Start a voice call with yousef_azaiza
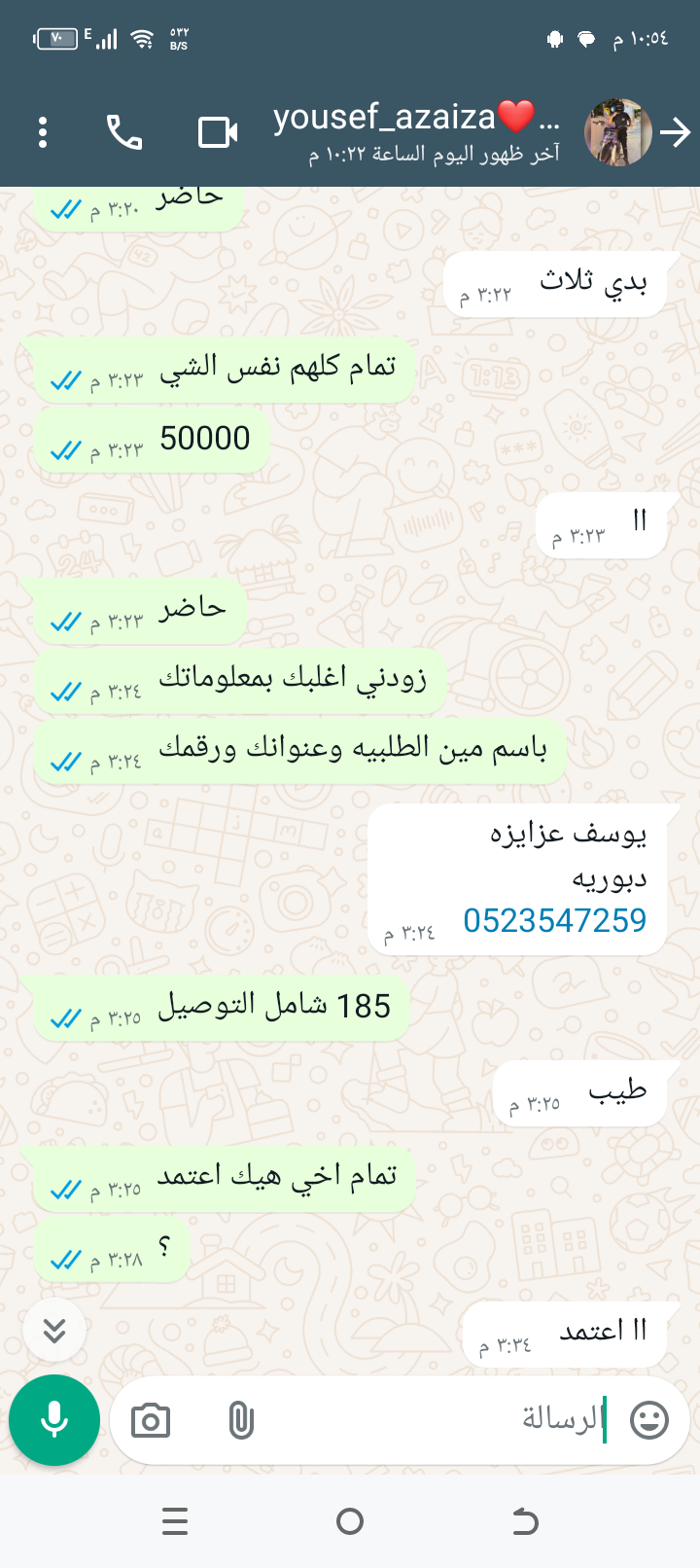This screenshot has width=700, height=1568. tap(124, 132)
